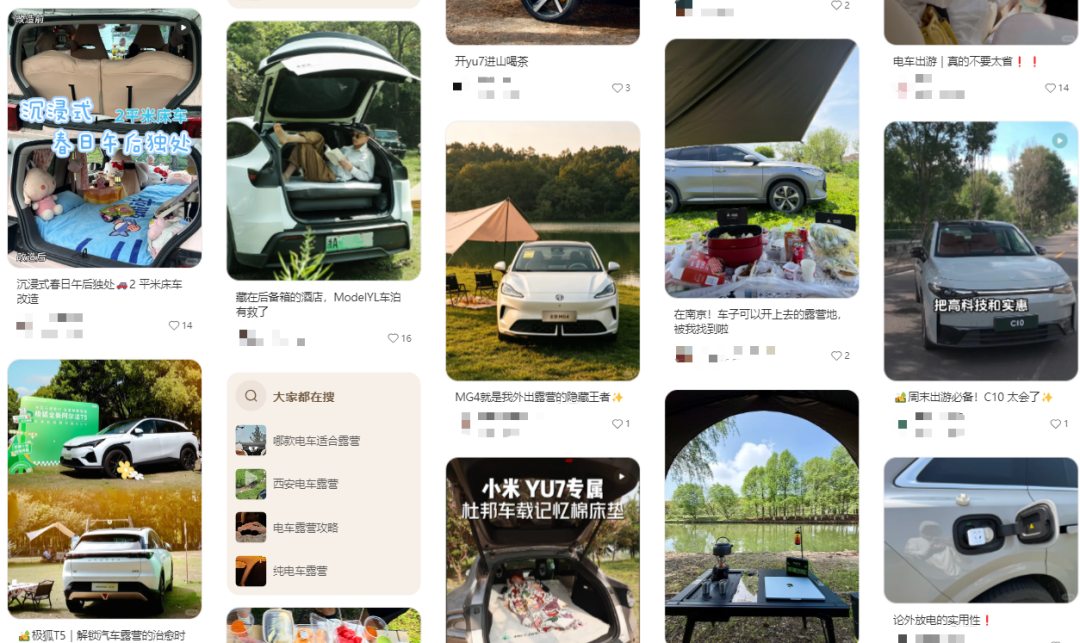Open the 极狐T5 汽车露营 post
This screenshot has height=643, width=1080.
tap(104, 489)
